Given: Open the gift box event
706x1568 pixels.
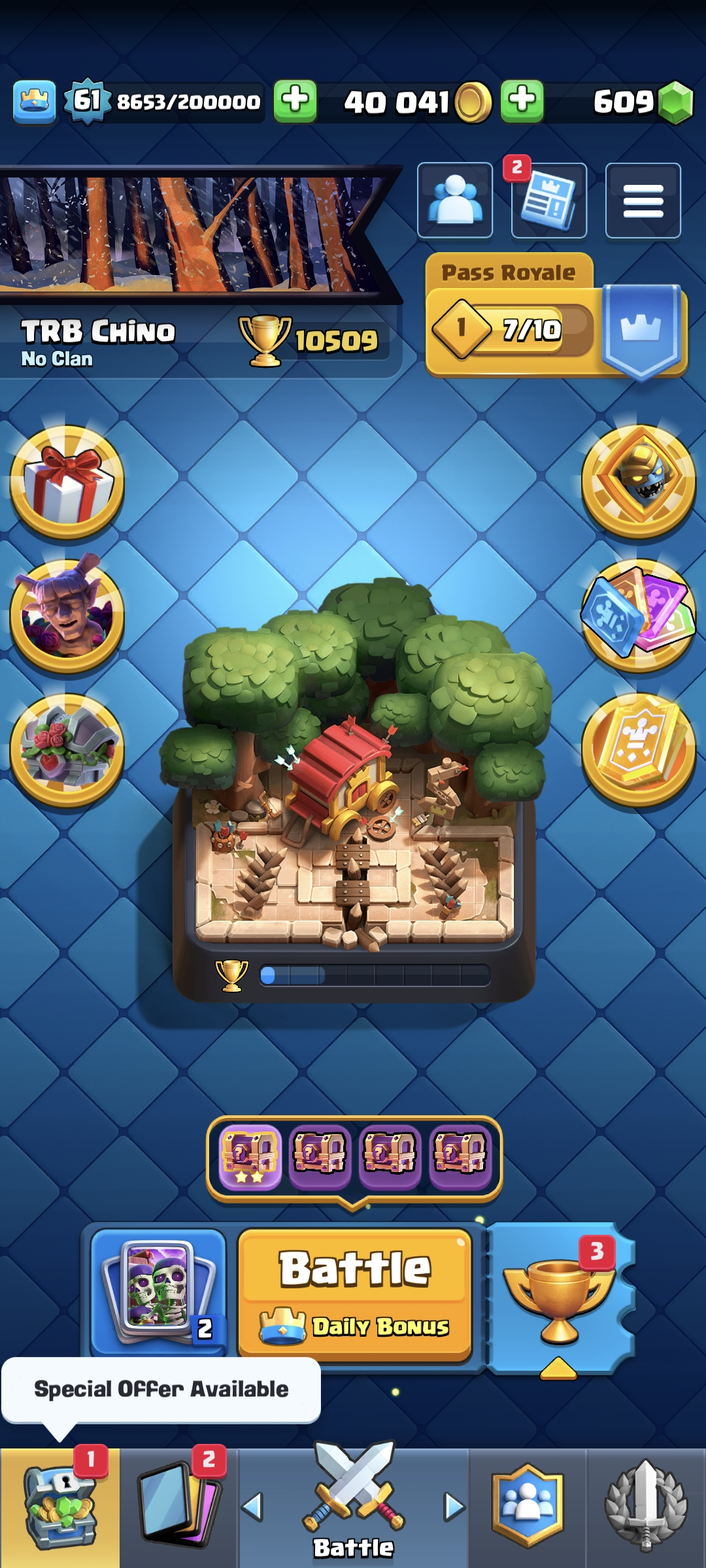Looking at the screenshot, I should [x=67, y=482].
